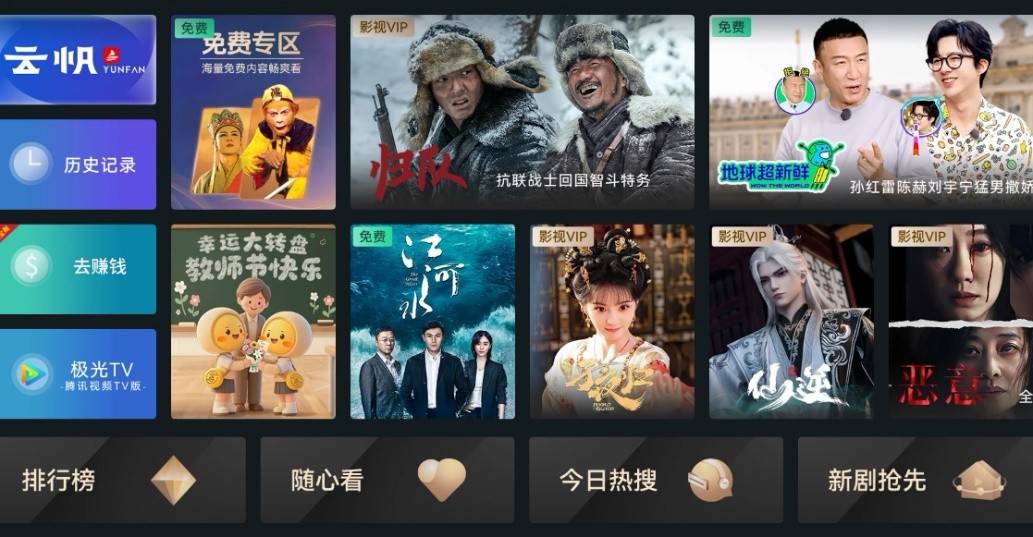The image size is (1033, 537).
Task: Open the 免费专区 free zone card
Action: point(253,112)
